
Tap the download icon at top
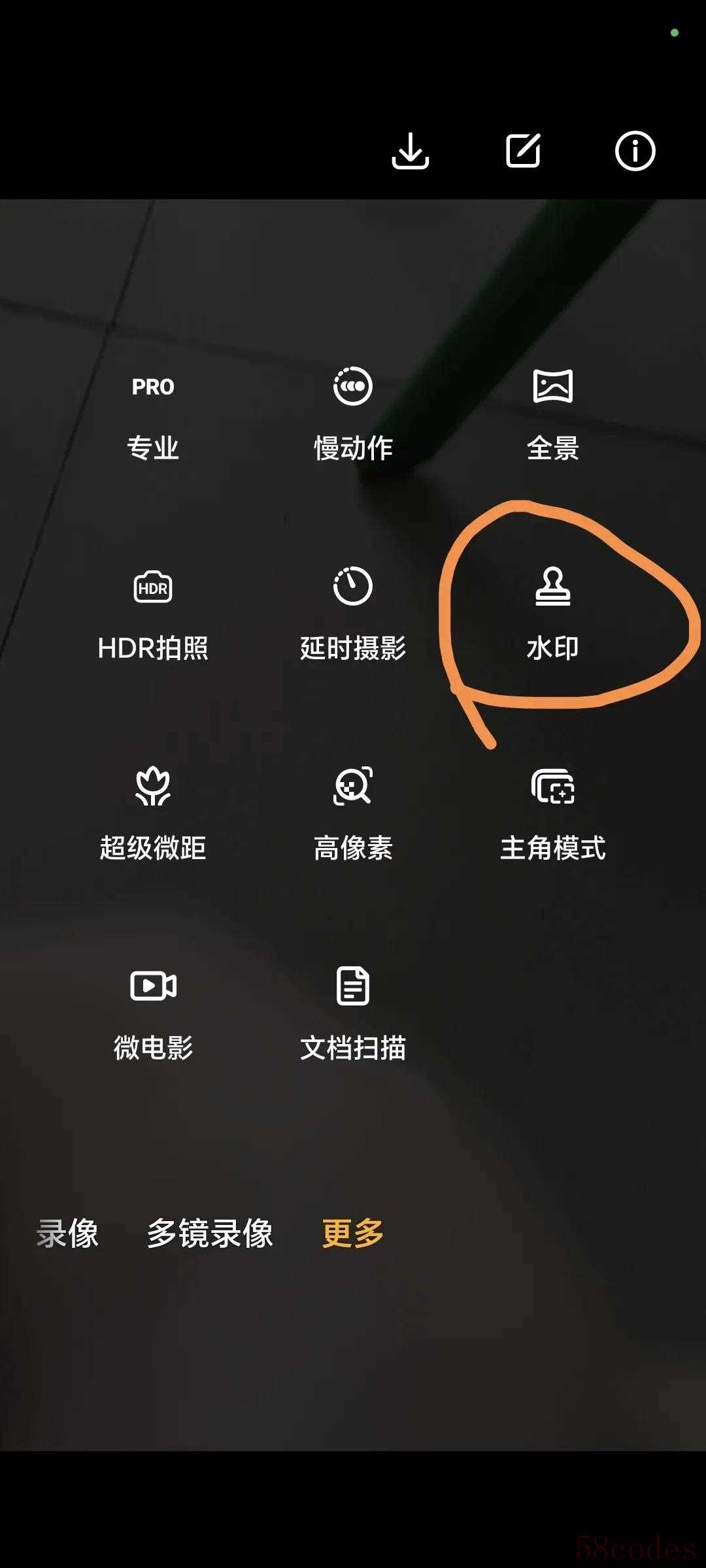click(410, 151)
